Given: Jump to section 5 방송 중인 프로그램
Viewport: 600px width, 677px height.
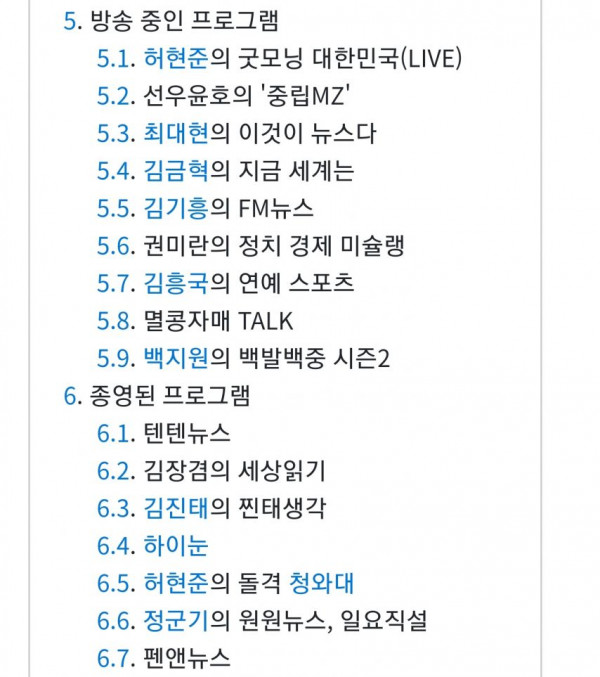Looking at the screenshot, I should pyautogui.click(x=71, y=21).
